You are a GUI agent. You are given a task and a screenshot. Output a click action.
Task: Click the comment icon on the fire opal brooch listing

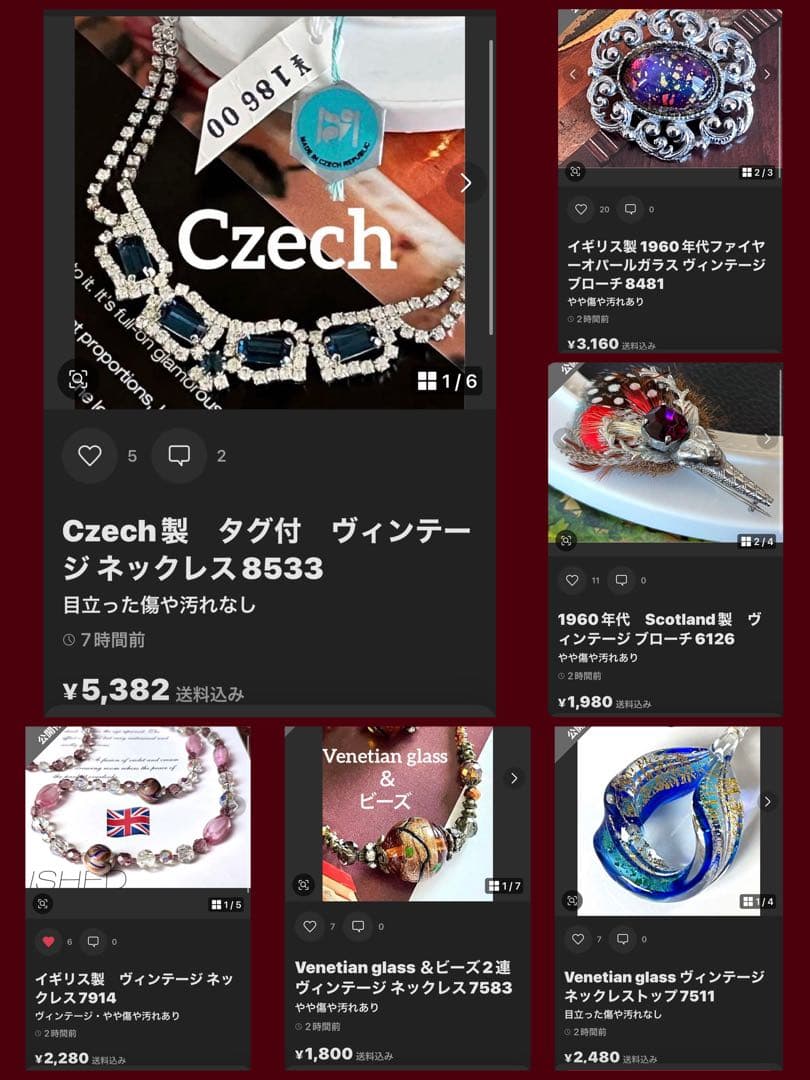(630, 209)
